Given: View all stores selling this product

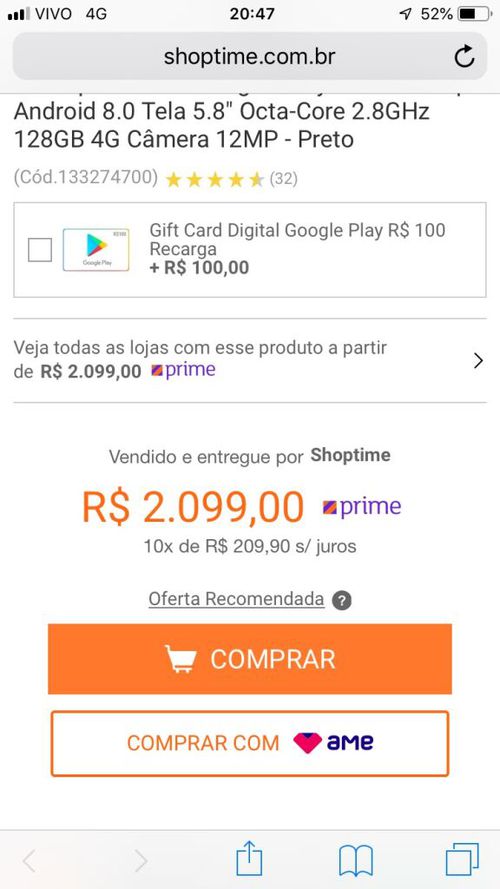Looking at the screenshot, I should pos(249,361).
